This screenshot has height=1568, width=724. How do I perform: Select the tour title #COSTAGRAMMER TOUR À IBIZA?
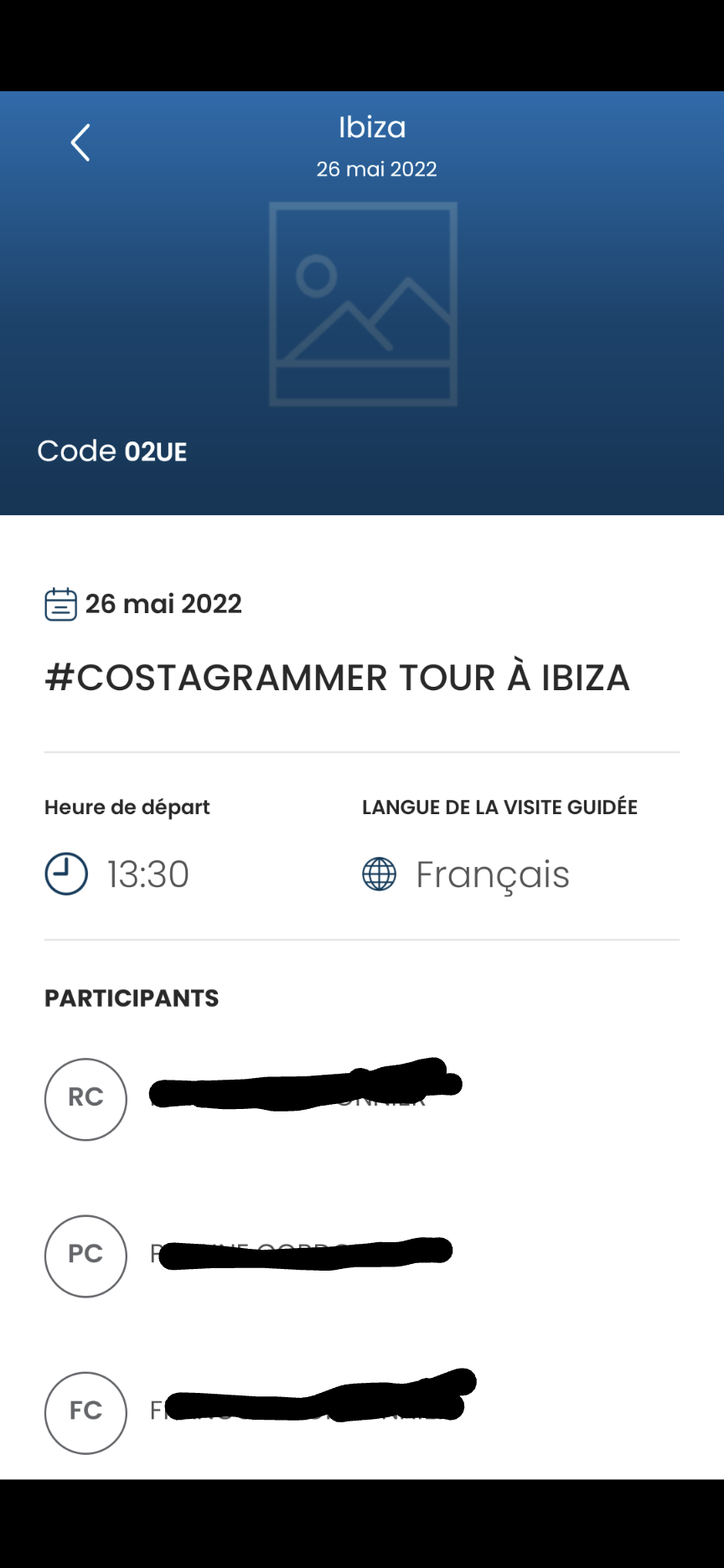(x=337, y=678)
